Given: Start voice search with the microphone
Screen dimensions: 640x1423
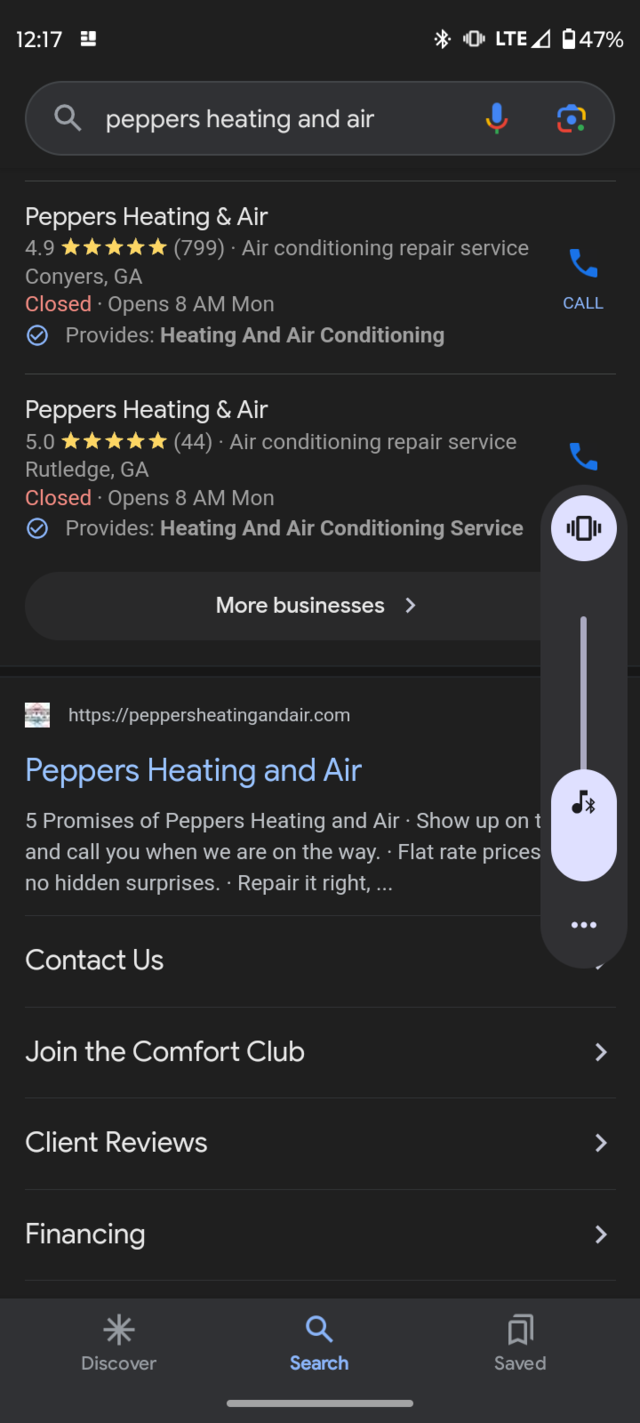Looking at the screenshot, I should (x=496, y=119).
